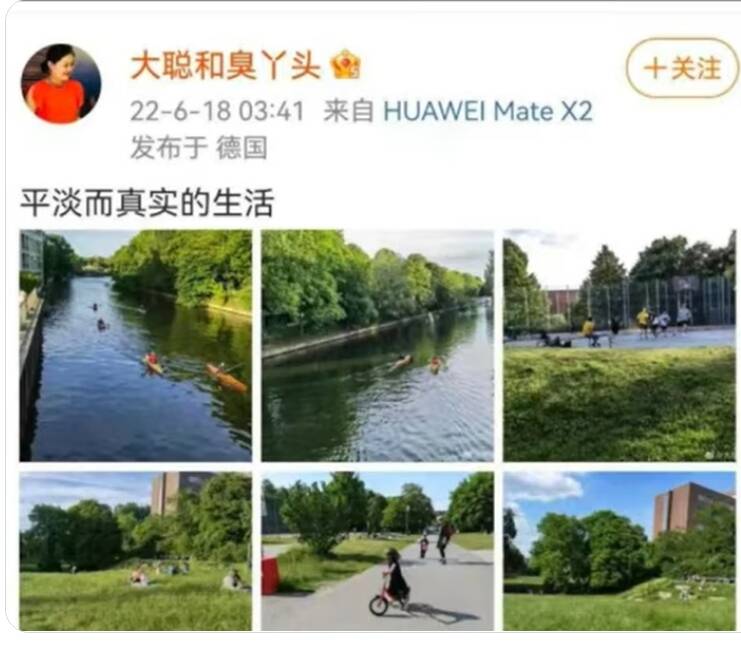
Task: Open the second photo of the tree-lined canal
Action: 377,345
